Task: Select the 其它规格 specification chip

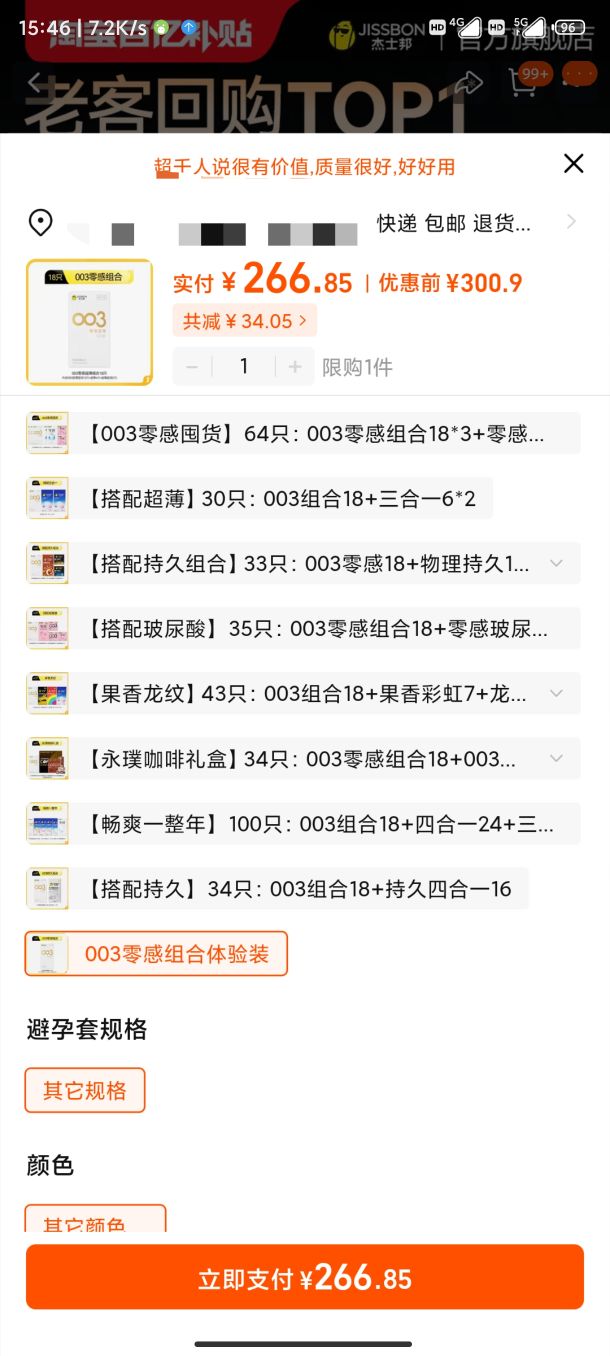Action: [85, 1090]
